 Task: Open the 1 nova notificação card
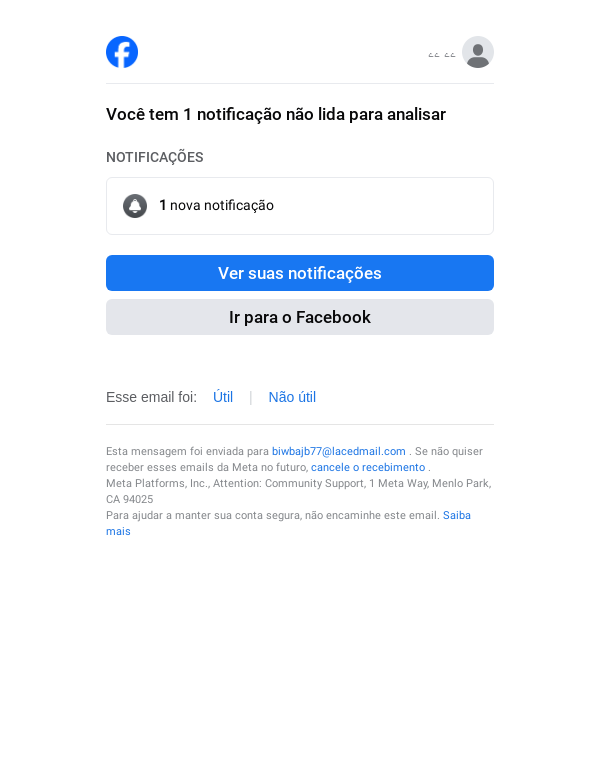click(299, 206)
